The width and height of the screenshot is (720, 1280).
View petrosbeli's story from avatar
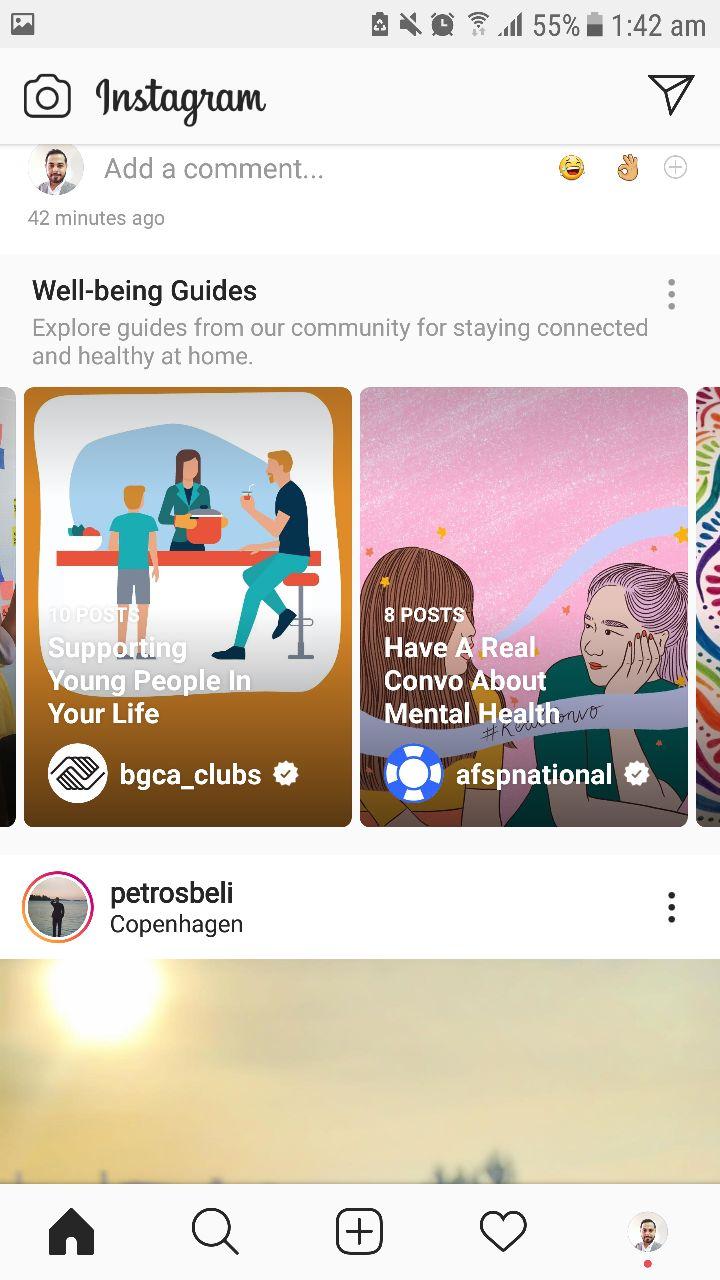pyautogui.click(x=57, y=907)
